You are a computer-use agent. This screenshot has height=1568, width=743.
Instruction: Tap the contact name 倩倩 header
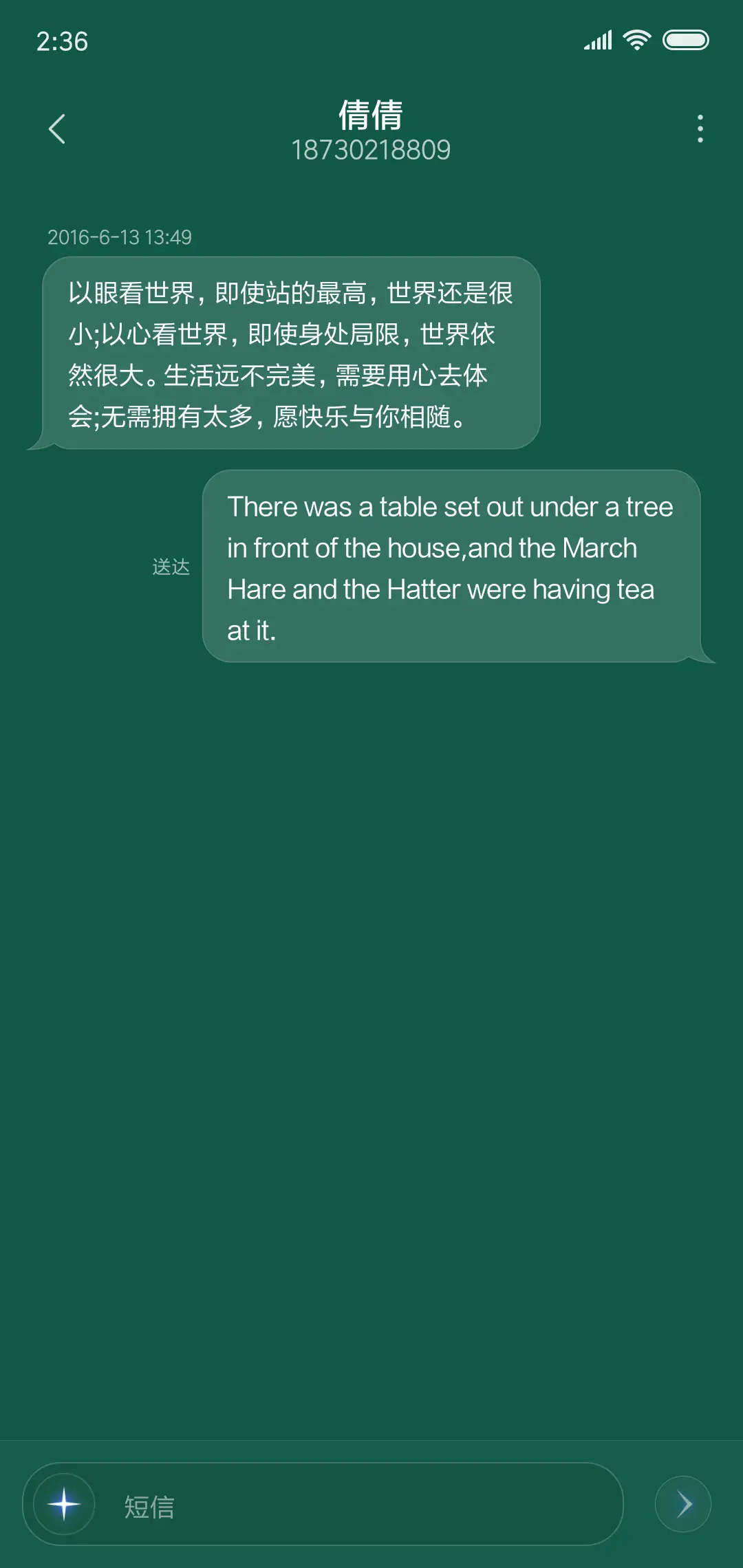[x=371, y=116]
